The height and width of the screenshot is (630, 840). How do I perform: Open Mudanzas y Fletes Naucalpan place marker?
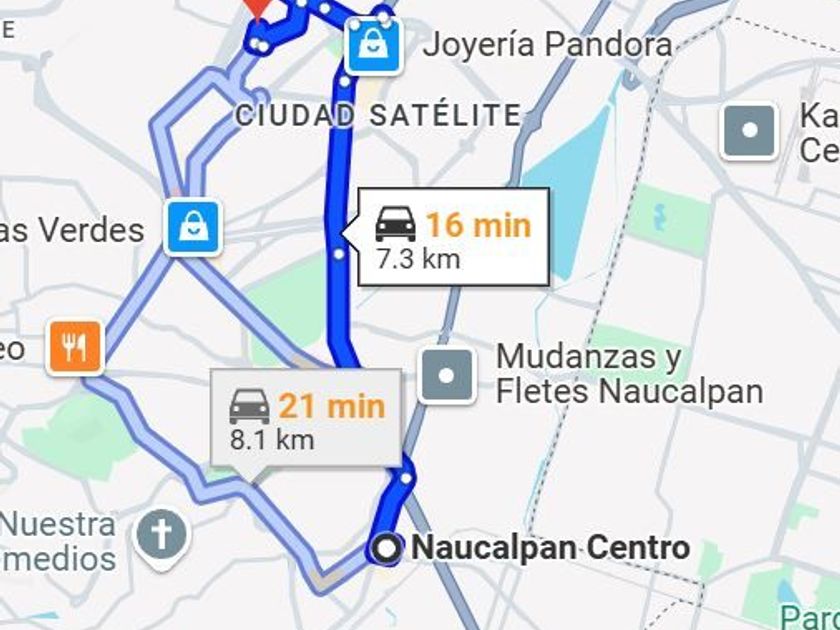(x=447, y=376)
